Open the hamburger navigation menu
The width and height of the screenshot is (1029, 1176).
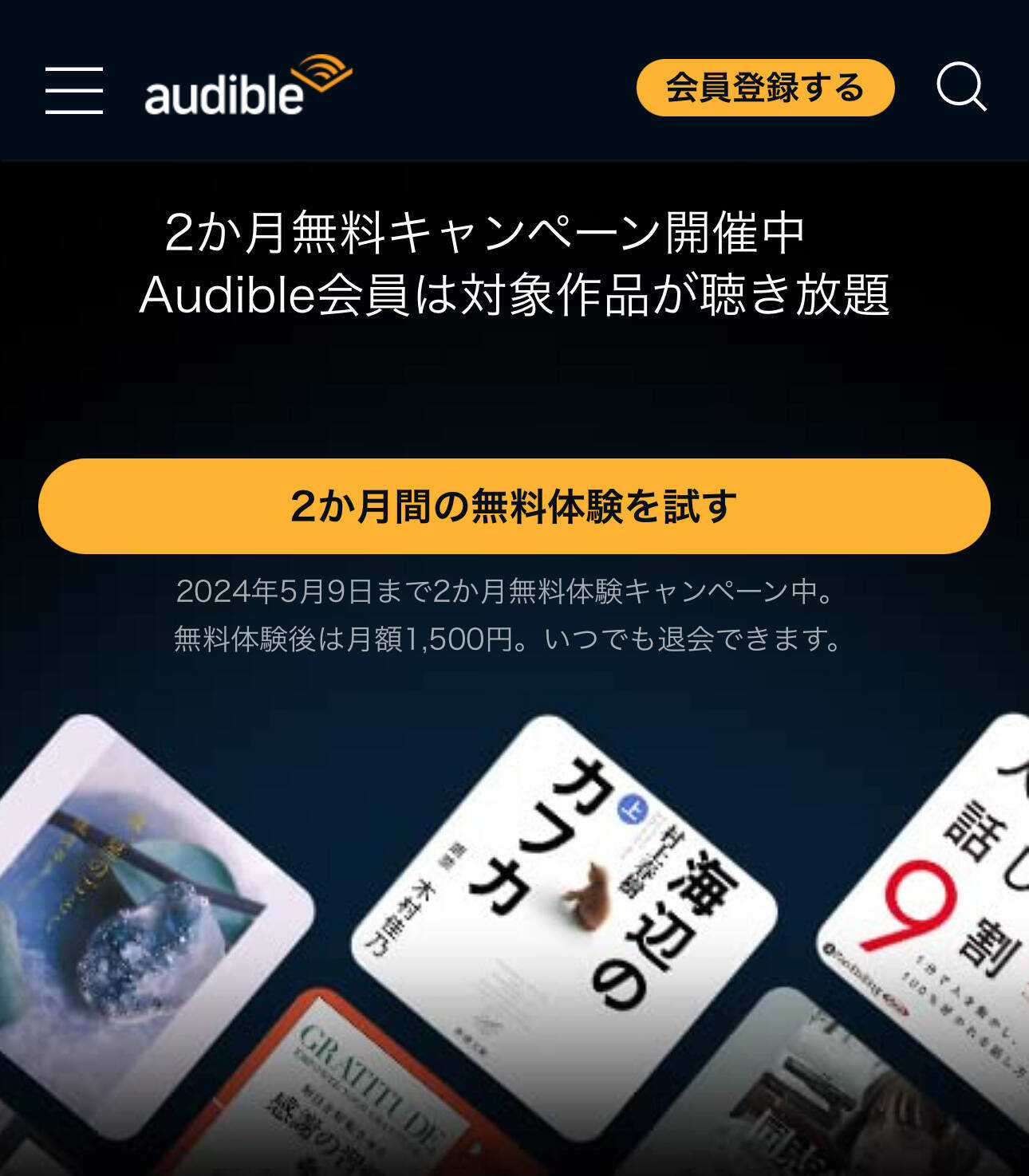point(74,90)
